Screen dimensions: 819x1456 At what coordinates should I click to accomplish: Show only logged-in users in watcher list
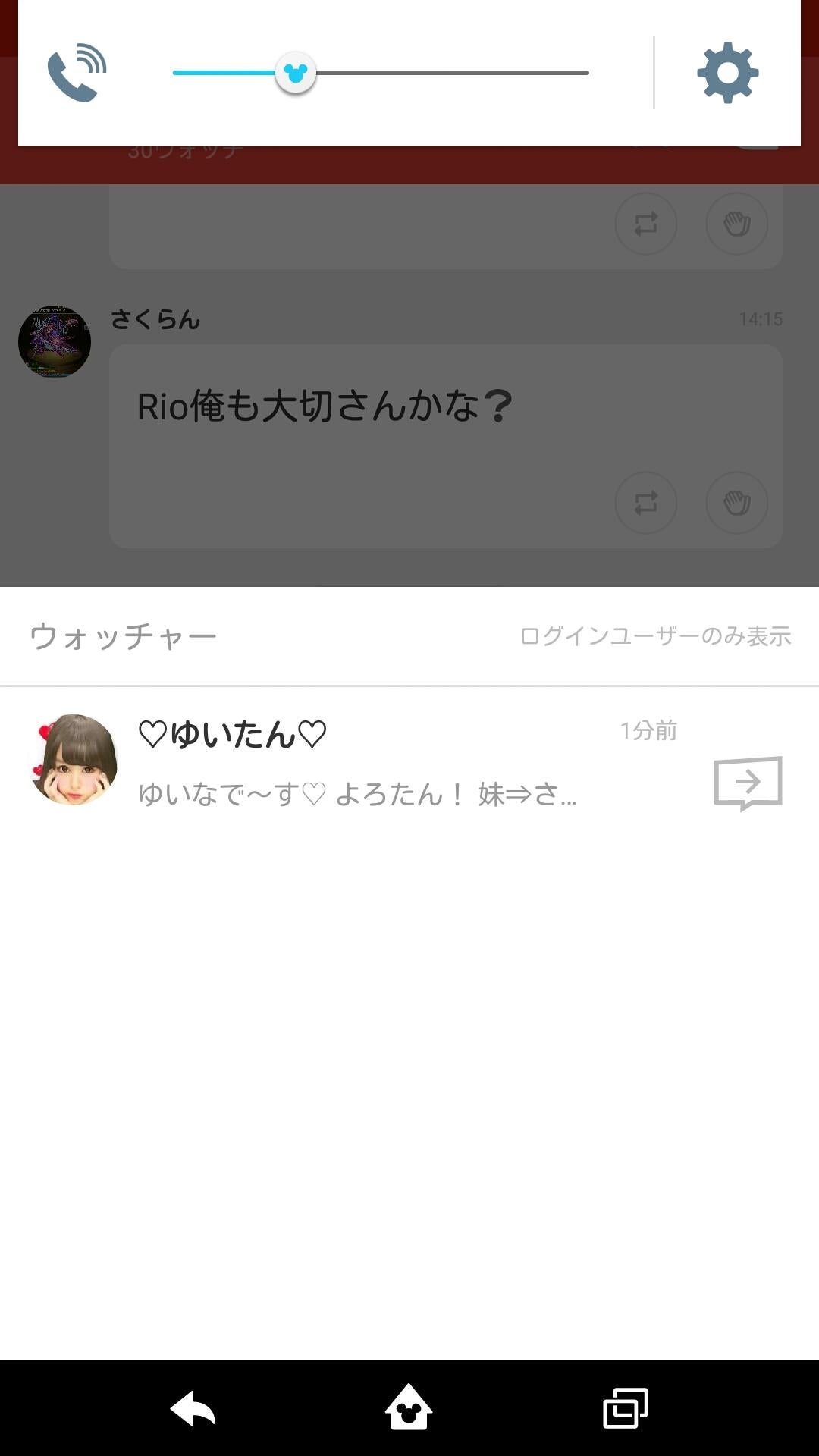657,637
